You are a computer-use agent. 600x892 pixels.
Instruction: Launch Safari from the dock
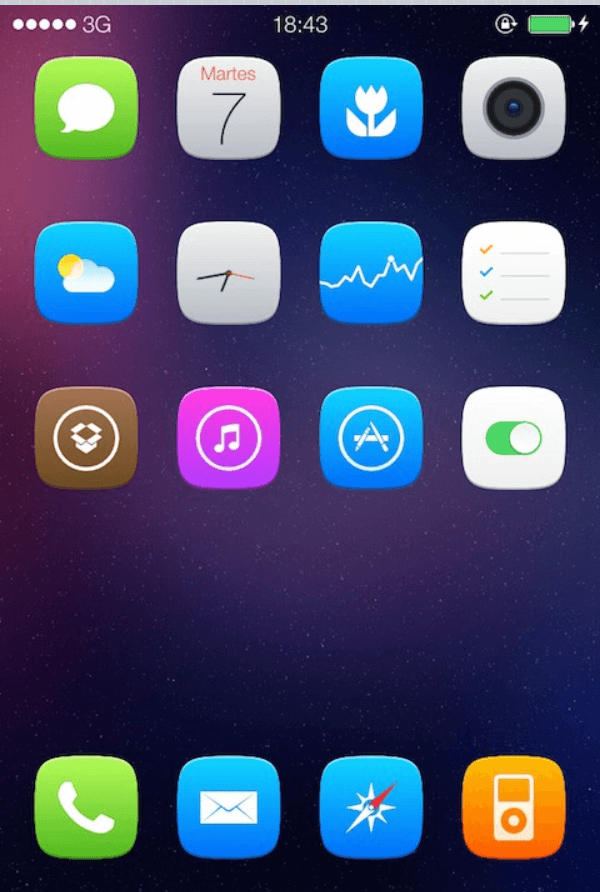coord(371,807)
